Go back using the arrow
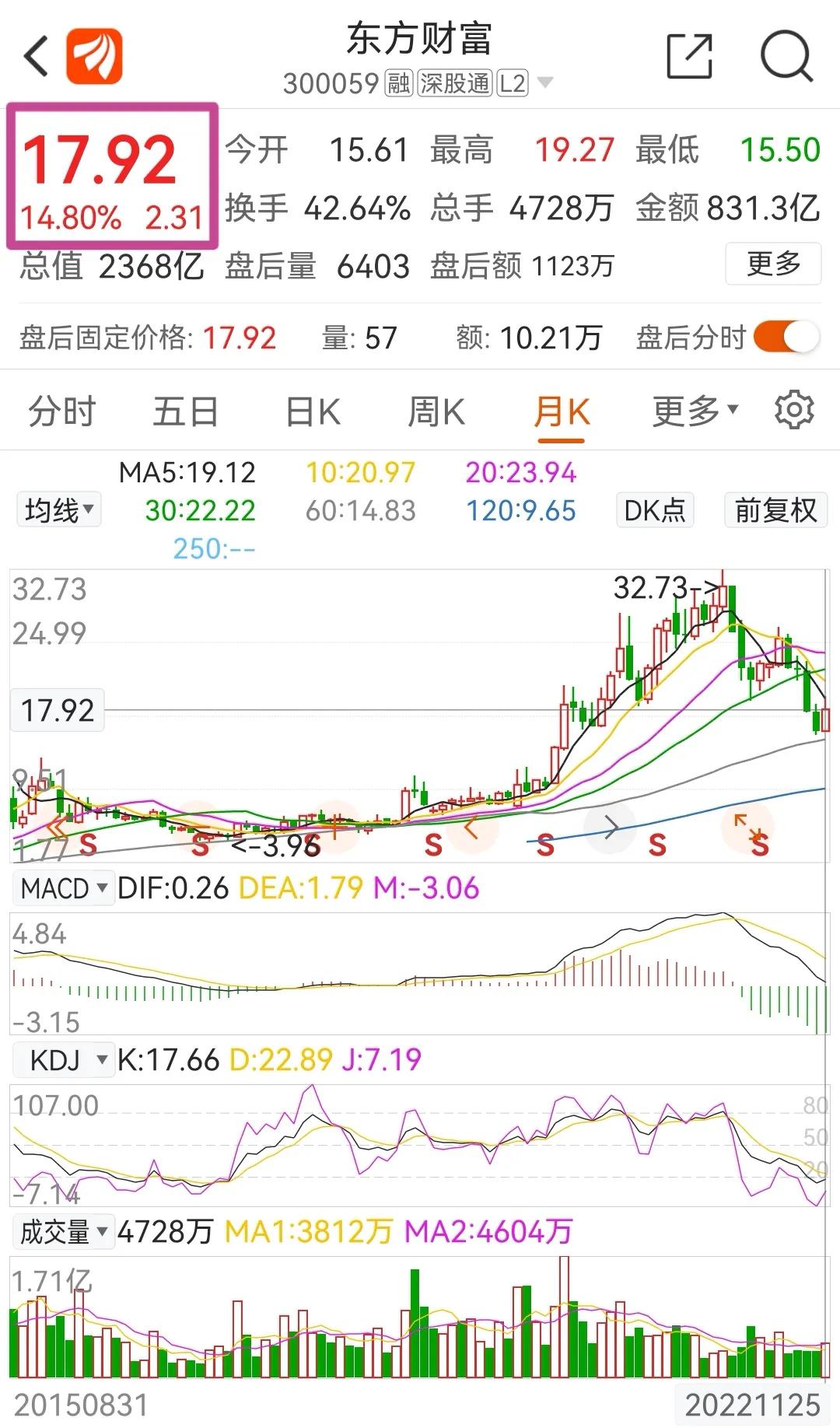 pyautogui.click(x=37, y=56)
